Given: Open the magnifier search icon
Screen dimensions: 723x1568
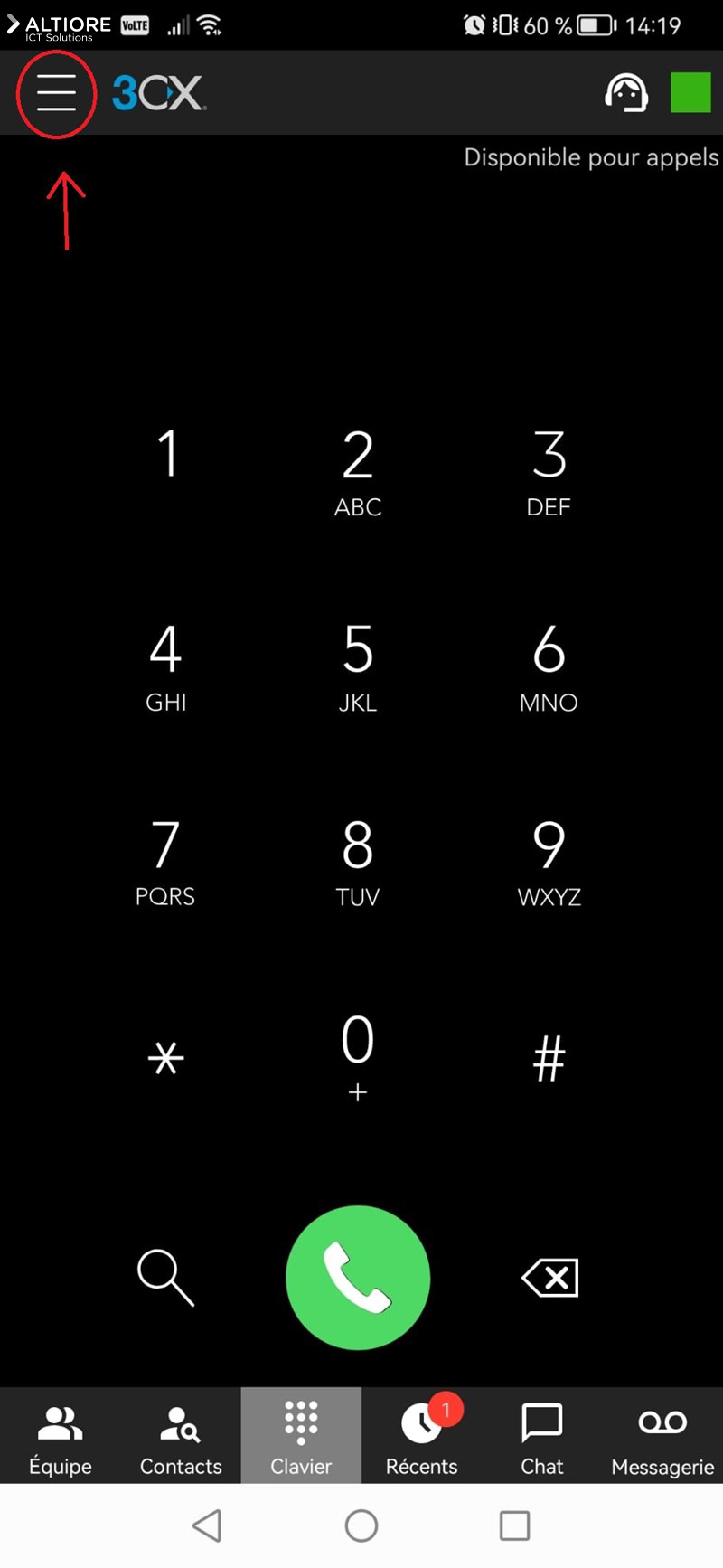Looking at the screenshot, I should click(x=165, y=1277).
